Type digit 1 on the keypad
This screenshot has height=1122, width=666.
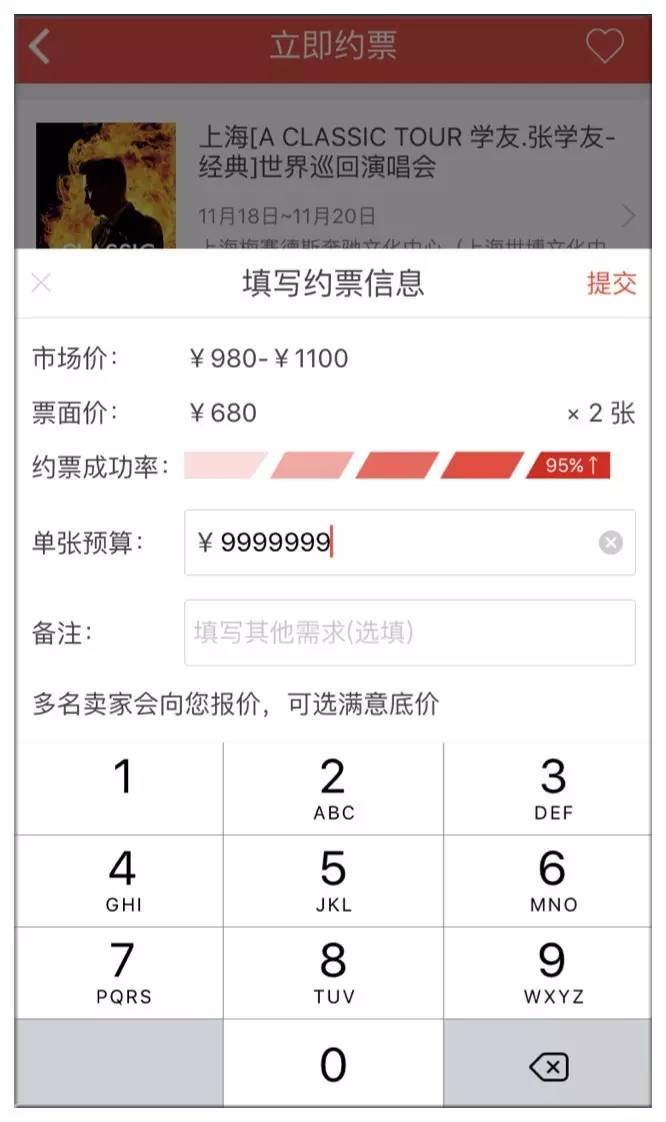pyautogui.click(x=119, y=789)
